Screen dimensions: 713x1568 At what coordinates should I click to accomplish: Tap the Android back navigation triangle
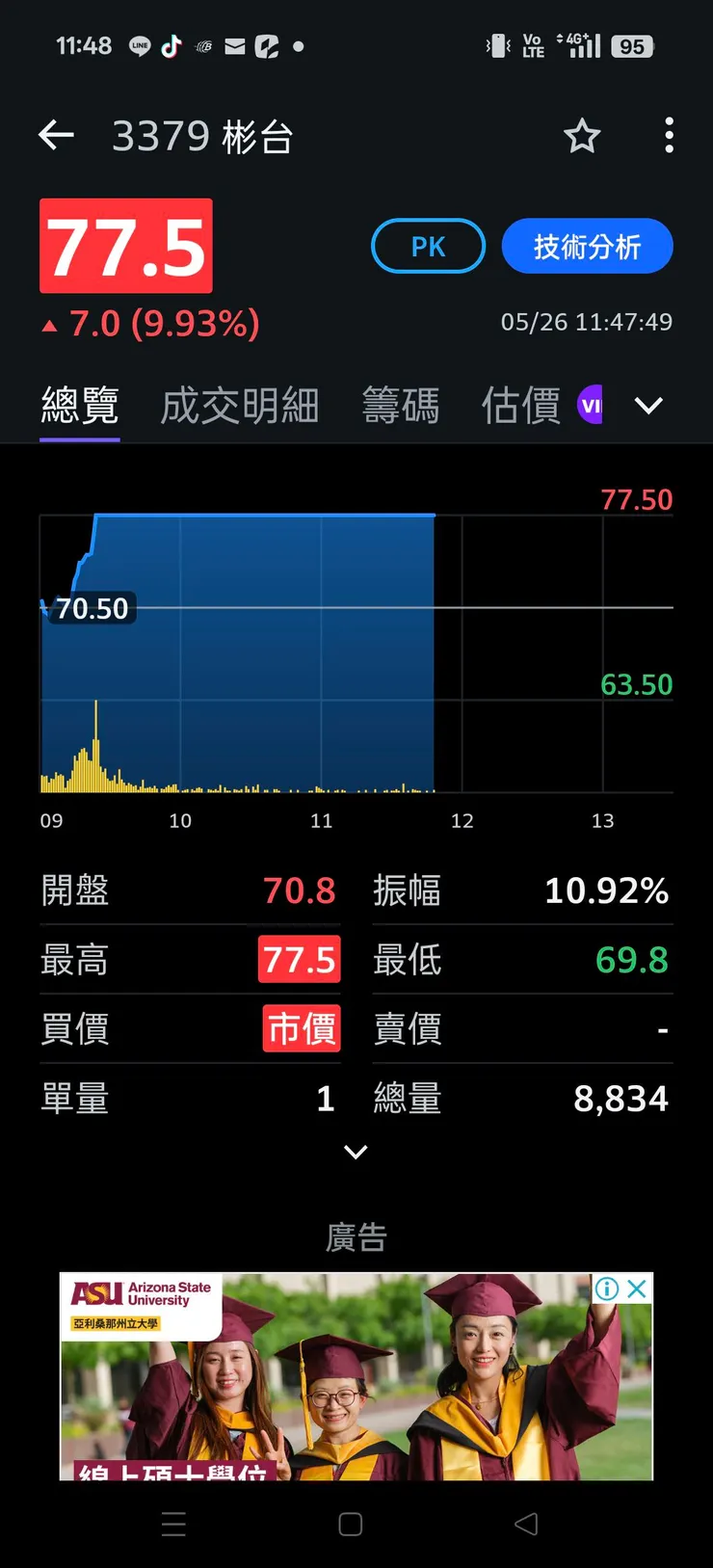525,1525
